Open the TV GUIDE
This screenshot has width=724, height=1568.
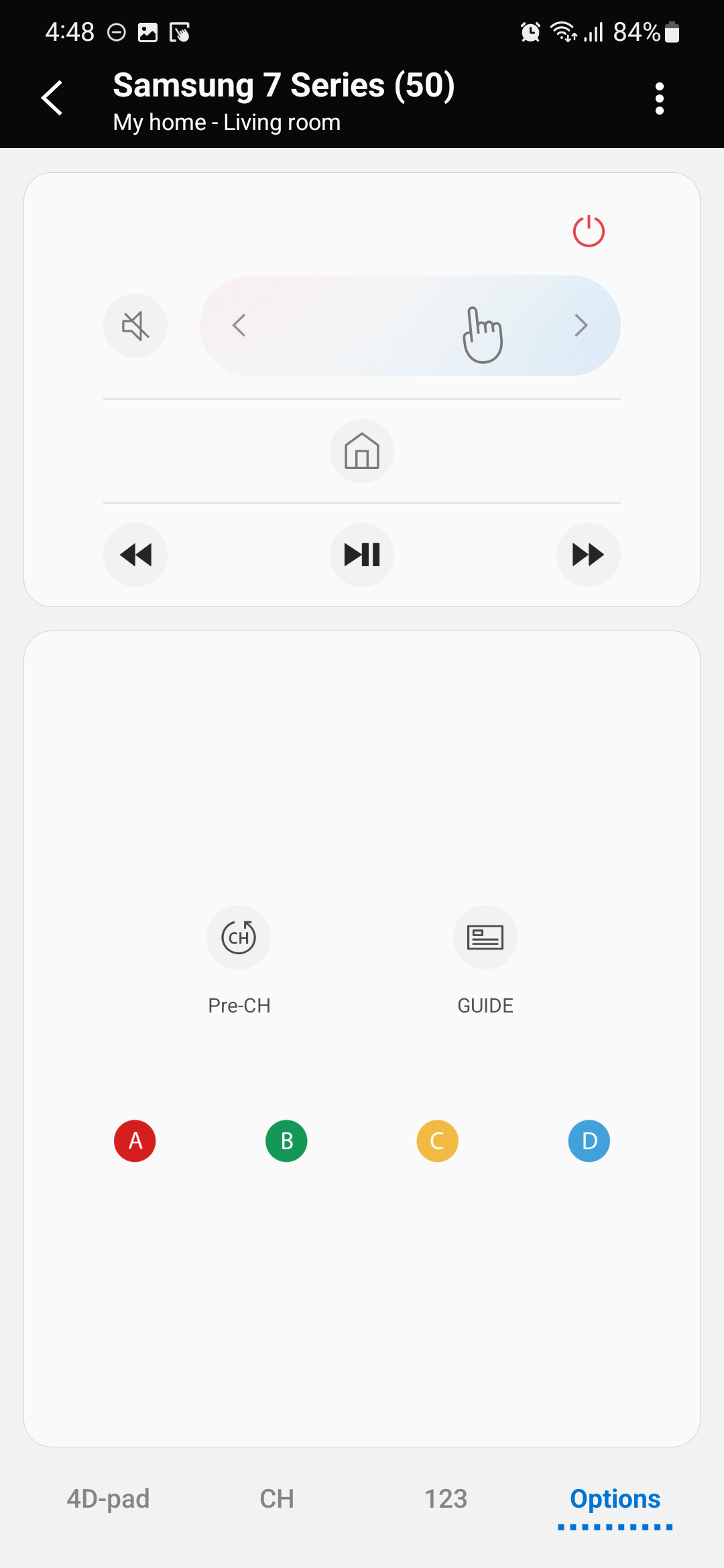(x=485, y=937)
